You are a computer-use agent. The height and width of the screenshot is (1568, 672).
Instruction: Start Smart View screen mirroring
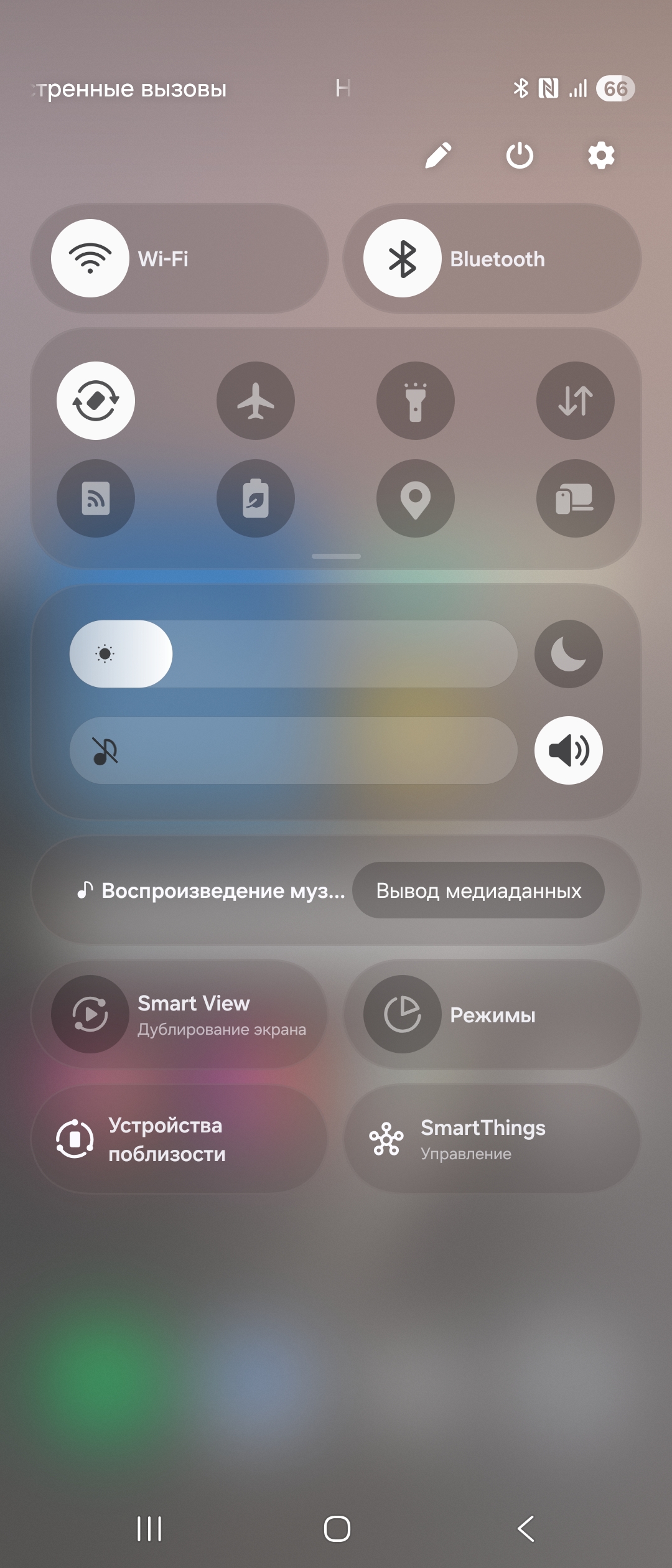pos(180,1014)
